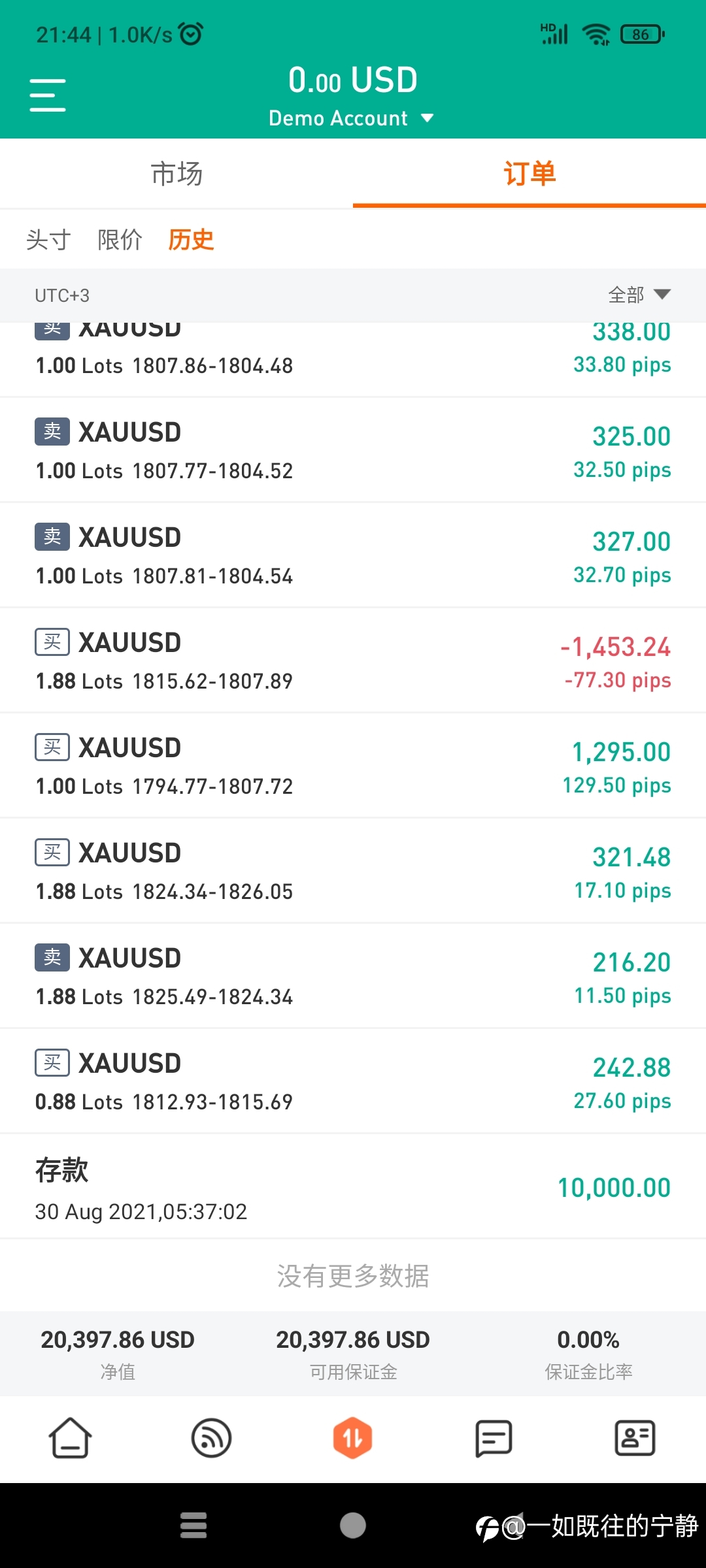This screenshot has height=1568, width=706.
Task: Open the profile card icon in bottom navigation
Action: tap(635, 1438)
